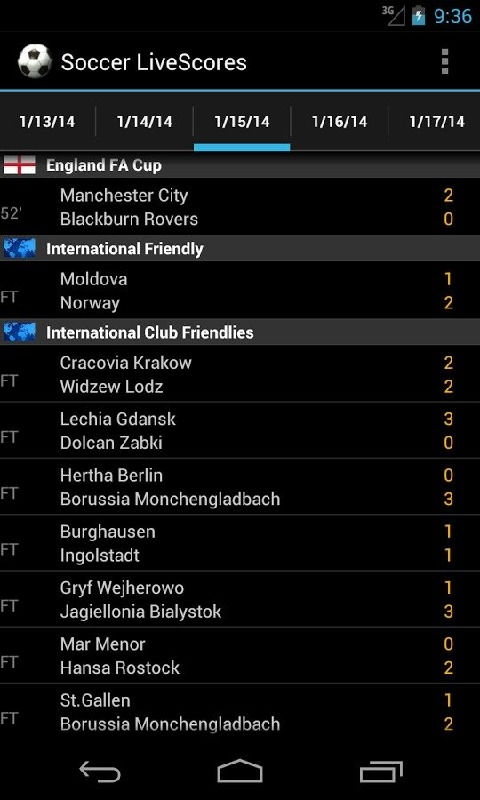
Task: Go to the home screen
Action: (240, 771)
